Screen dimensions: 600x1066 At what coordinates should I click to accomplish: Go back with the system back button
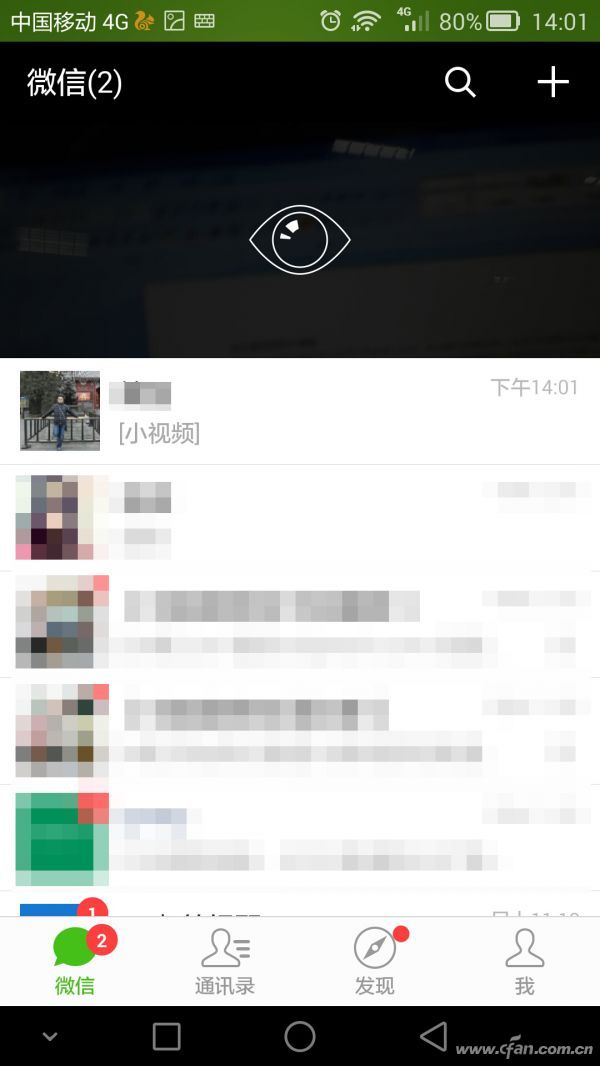tap(433, 1037)
